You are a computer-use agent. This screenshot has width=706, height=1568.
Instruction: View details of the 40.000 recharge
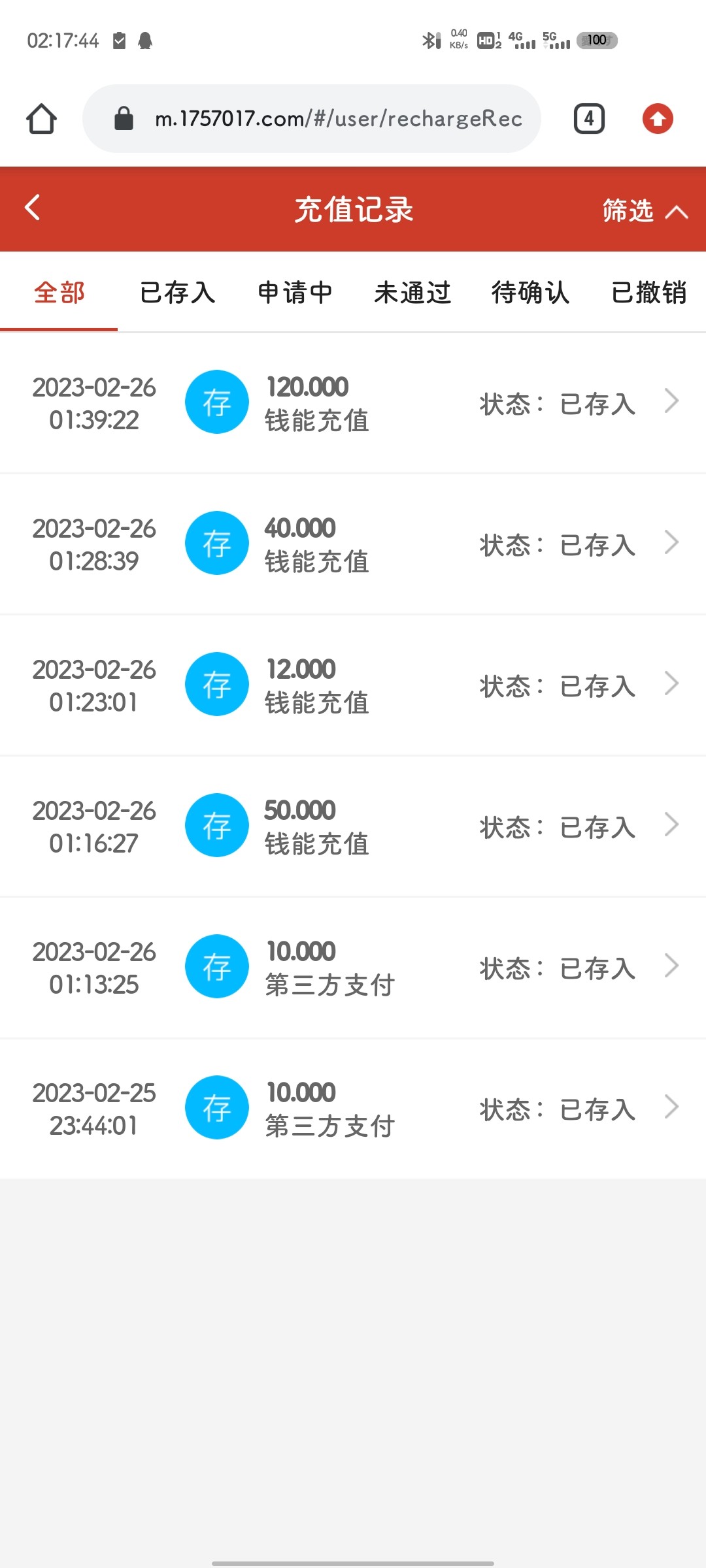[x=353, y=544]
